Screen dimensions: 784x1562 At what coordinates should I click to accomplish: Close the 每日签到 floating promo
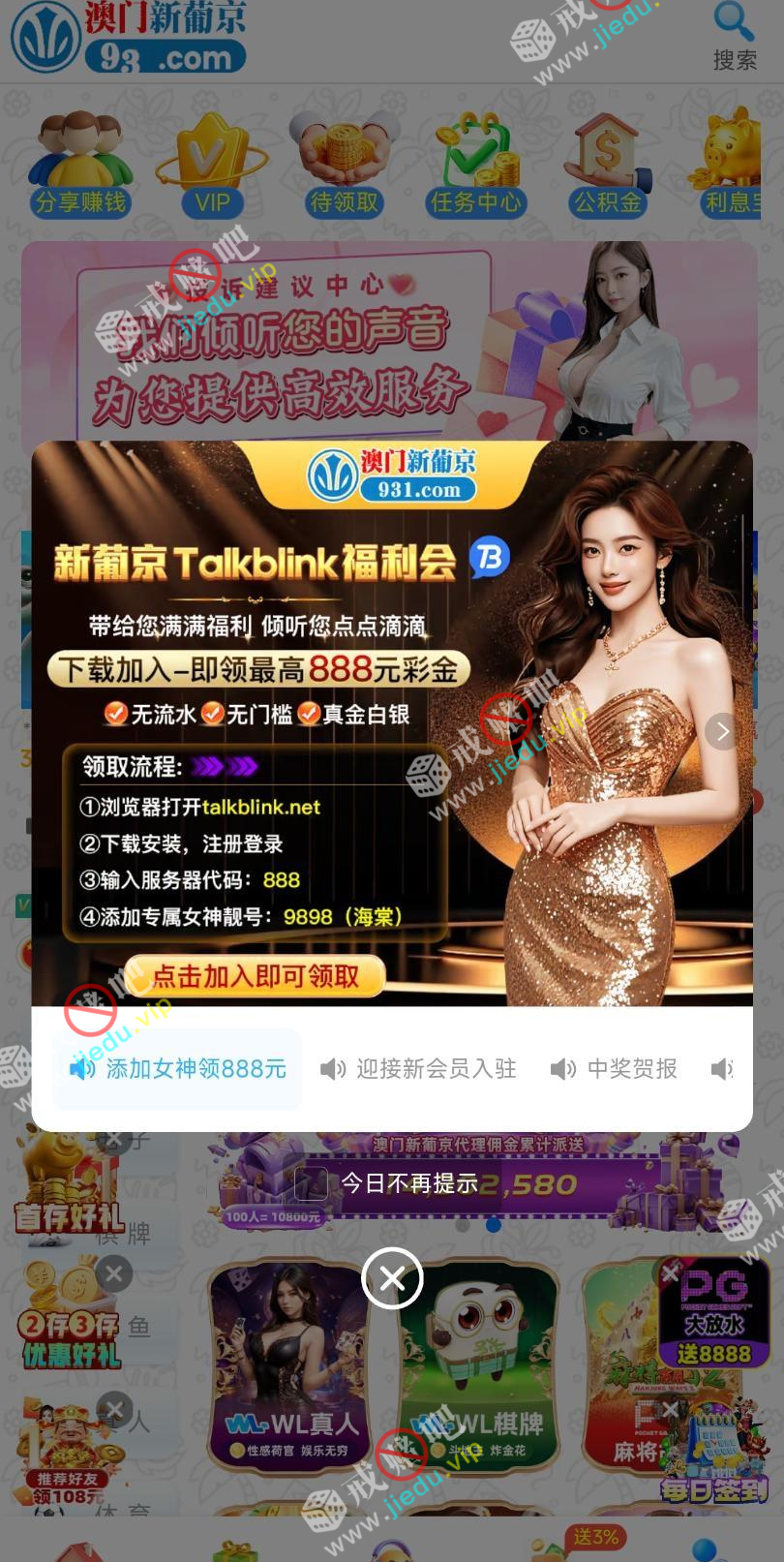[x=670, y=1410]
